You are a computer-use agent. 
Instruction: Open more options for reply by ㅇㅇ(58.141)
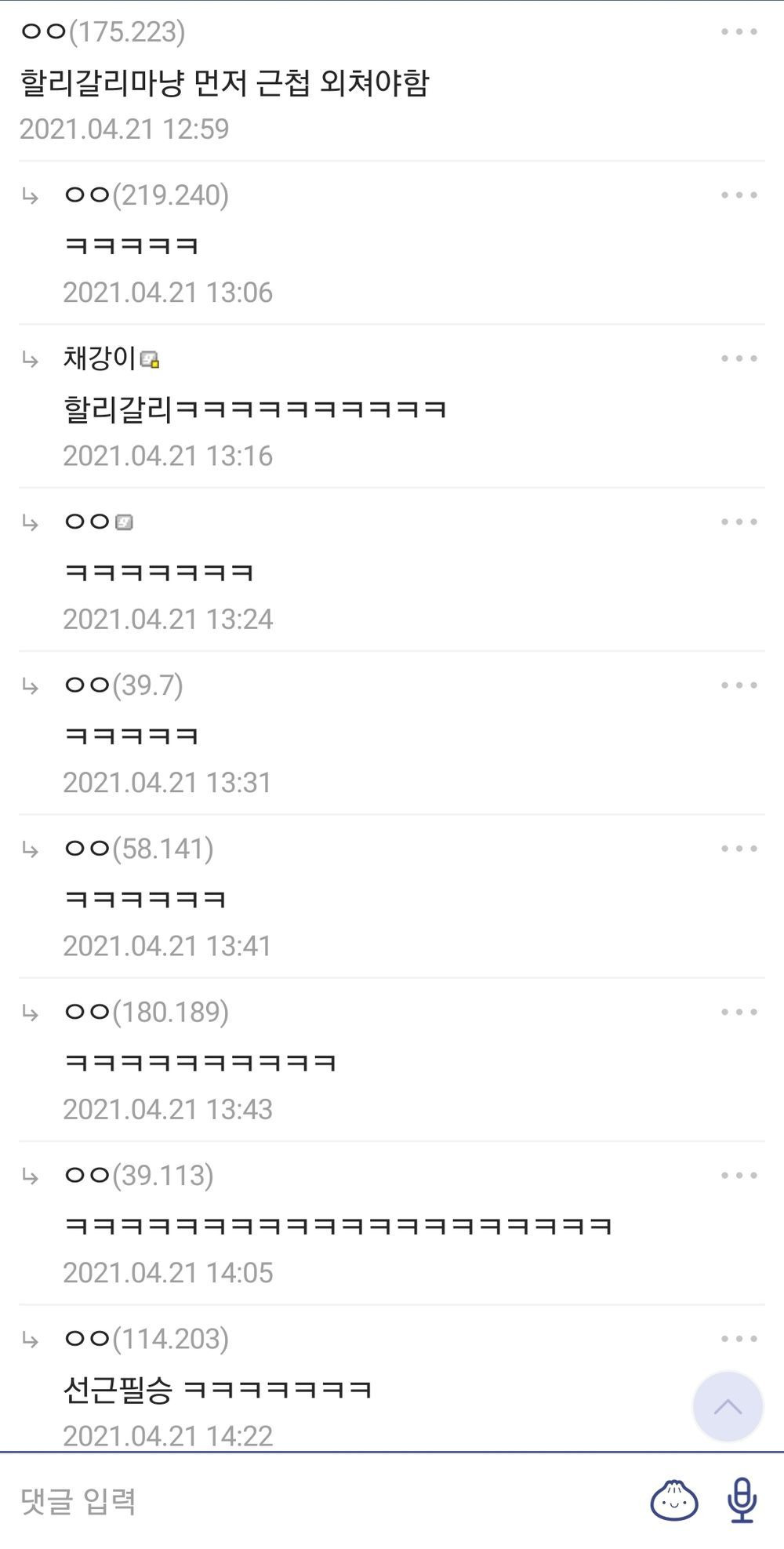click(739, 849)
